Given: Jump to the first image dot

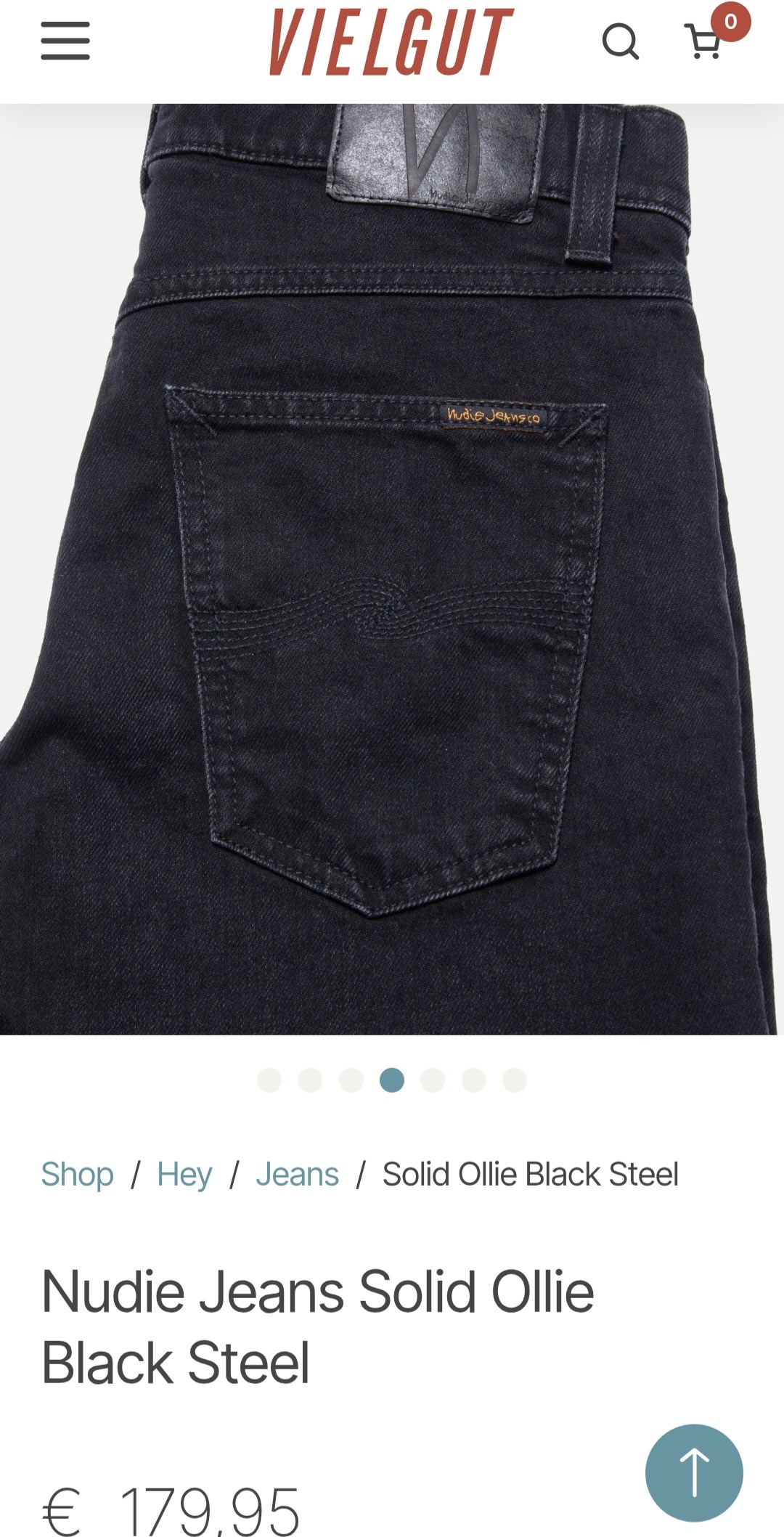Looking at the screenshot, I should point(269,1080).
